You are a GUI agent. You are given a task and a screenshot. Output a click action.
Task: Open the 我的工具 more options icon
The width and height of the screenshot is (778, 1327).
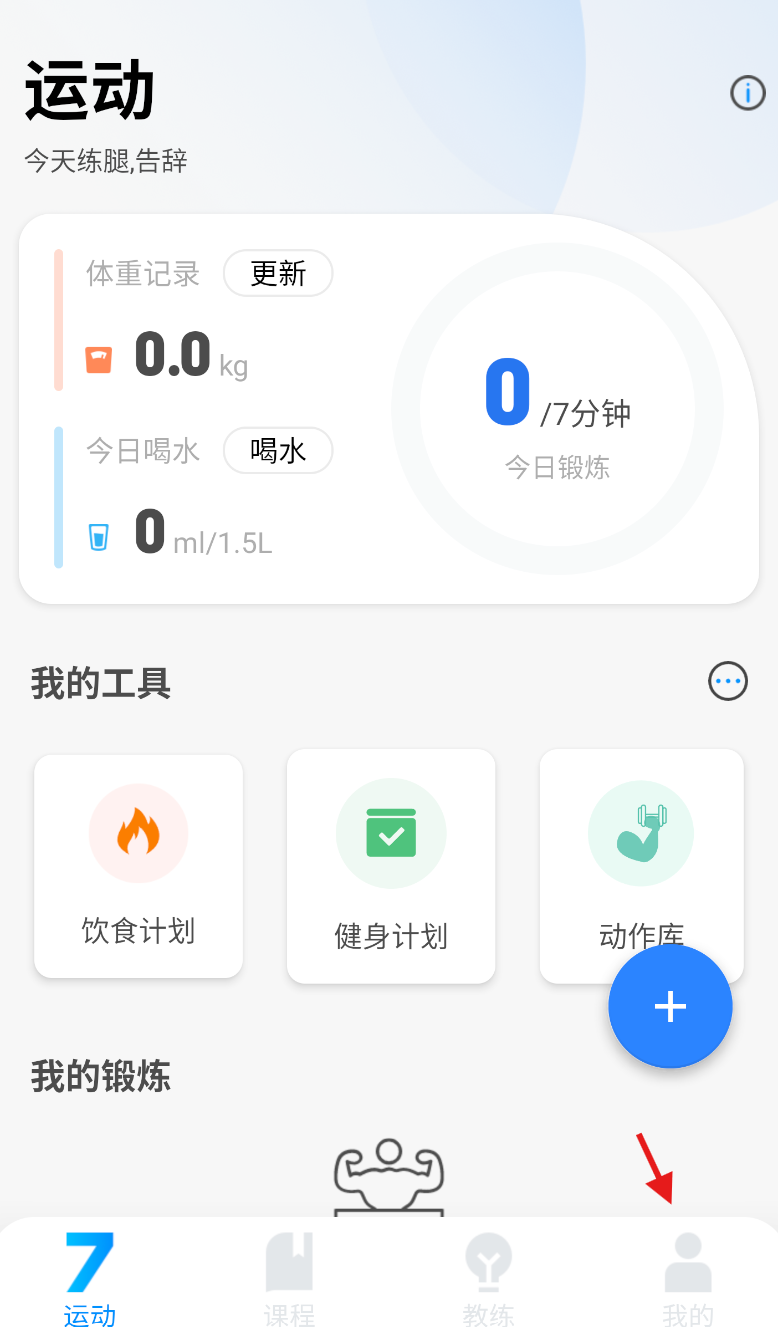(727, 682)
